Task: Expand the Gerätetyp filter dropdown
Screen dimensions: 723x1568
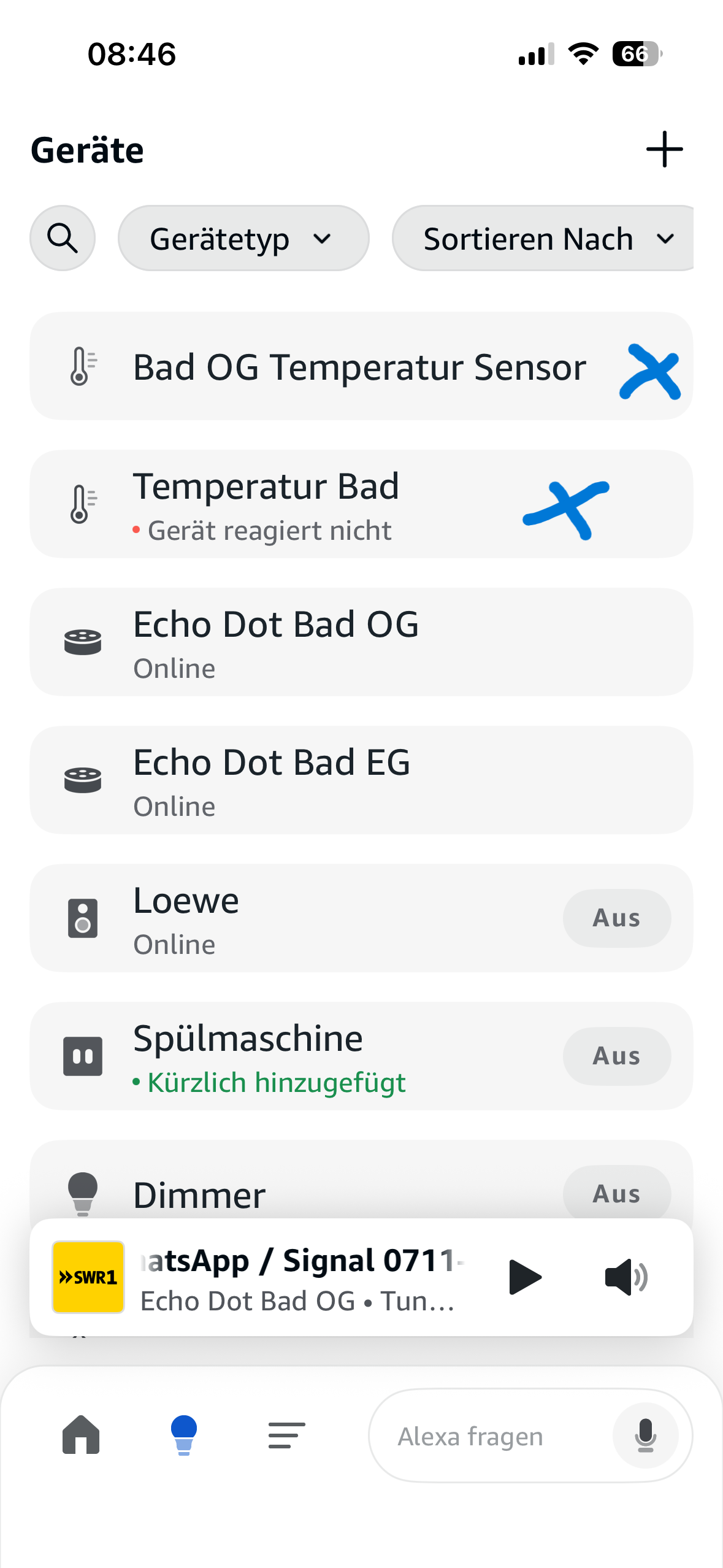Action: click(243, 238)
